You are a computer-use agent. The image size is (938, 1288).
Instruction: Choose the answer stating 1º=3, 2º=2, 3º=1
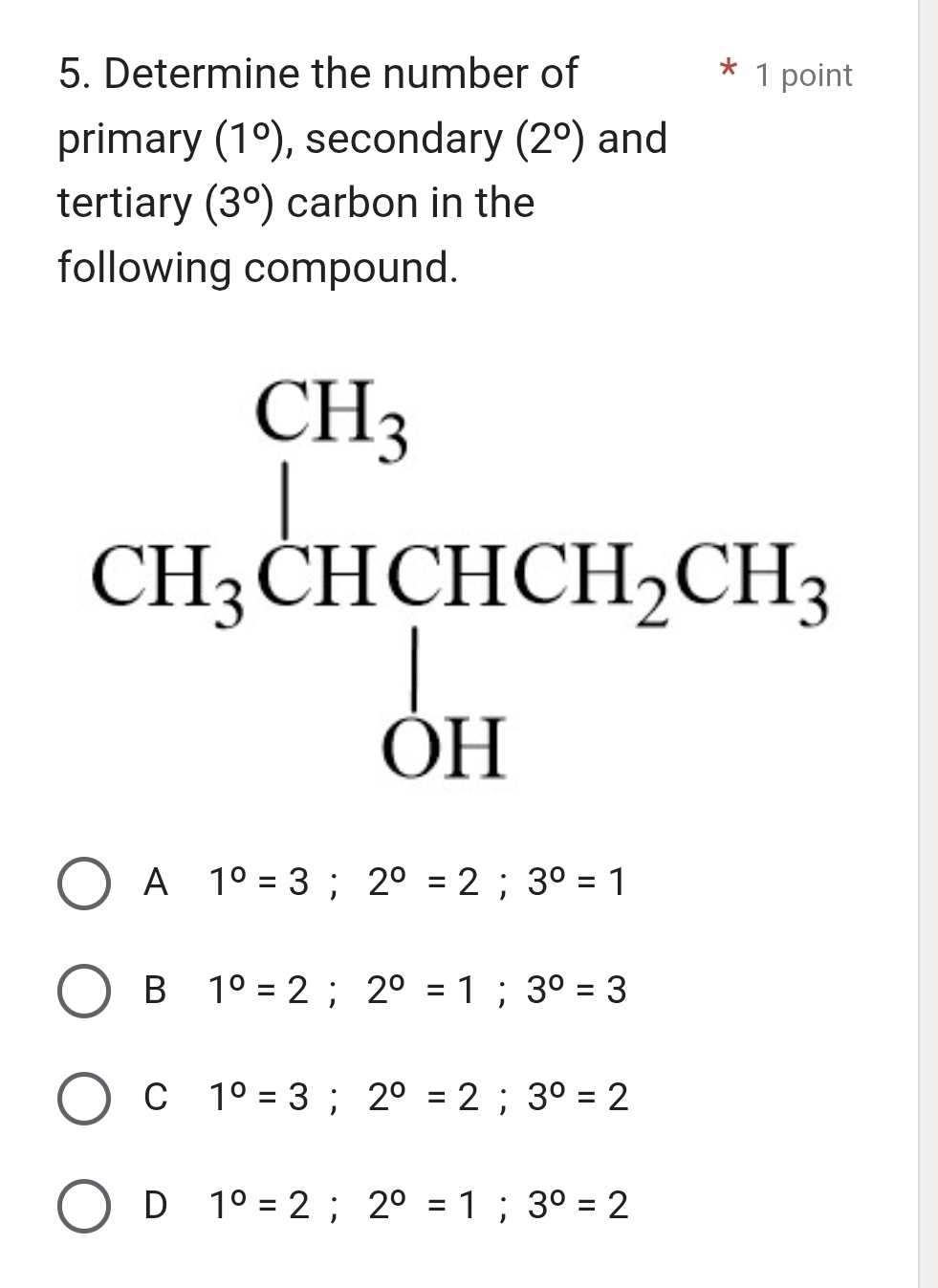point(416,884)
